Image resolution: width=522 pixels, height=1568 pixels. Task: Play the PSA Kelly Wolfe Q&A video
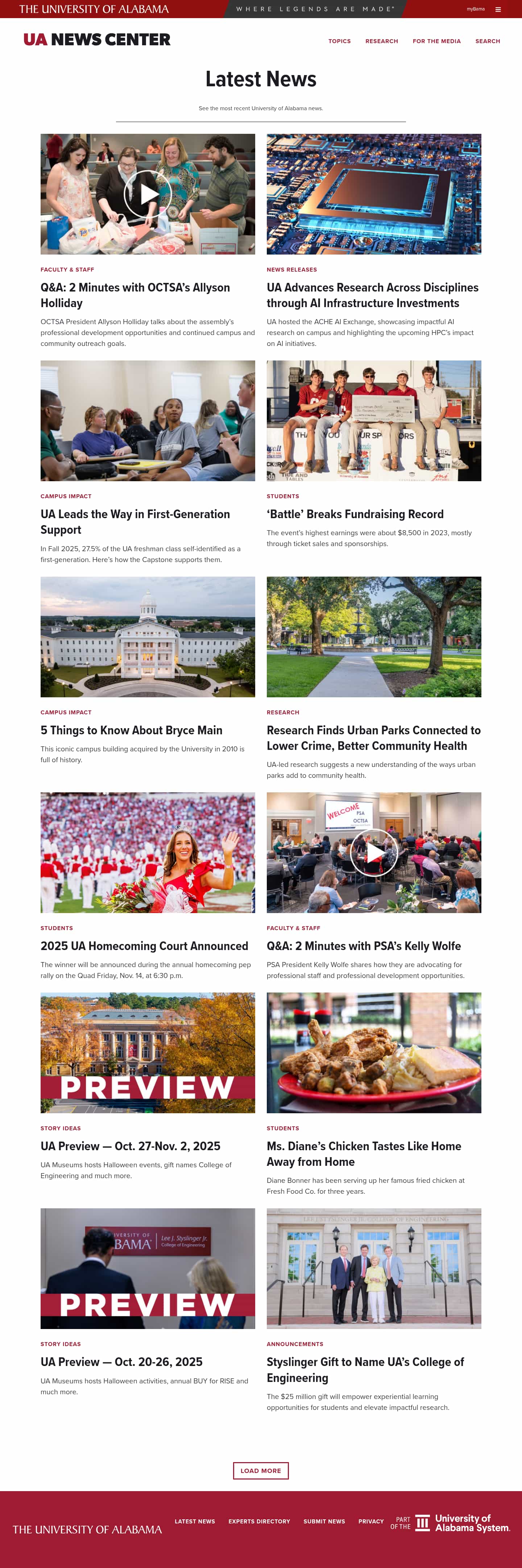coord(373,853)
